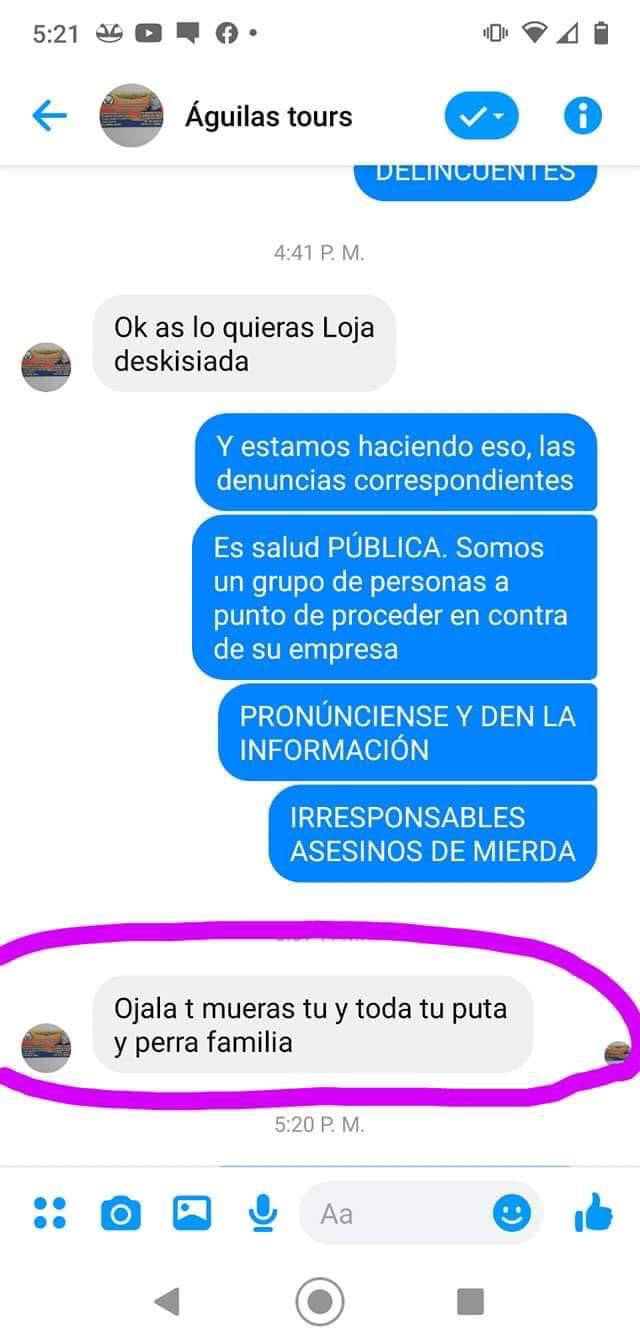Open the emoji picker smiley face
Viewport: 640px width, 1344px height.
(512, 1214)
